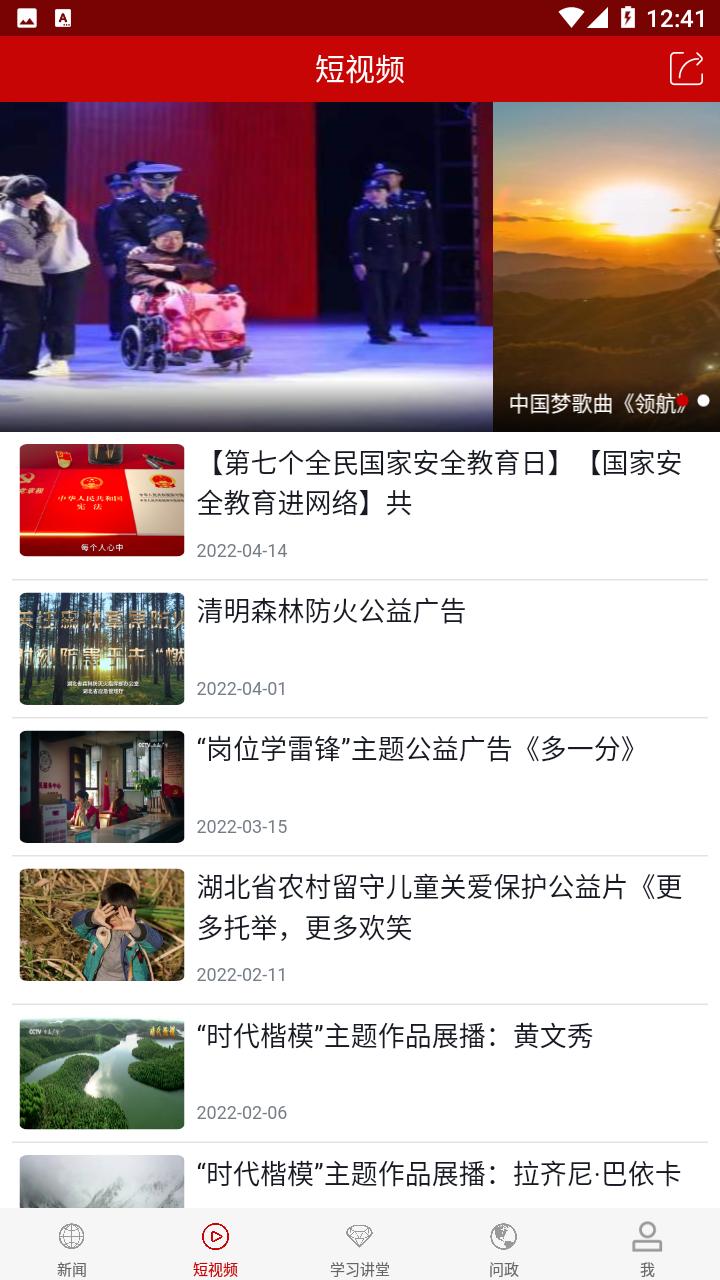Switch to the 问政 tab

coord(504,1247)
